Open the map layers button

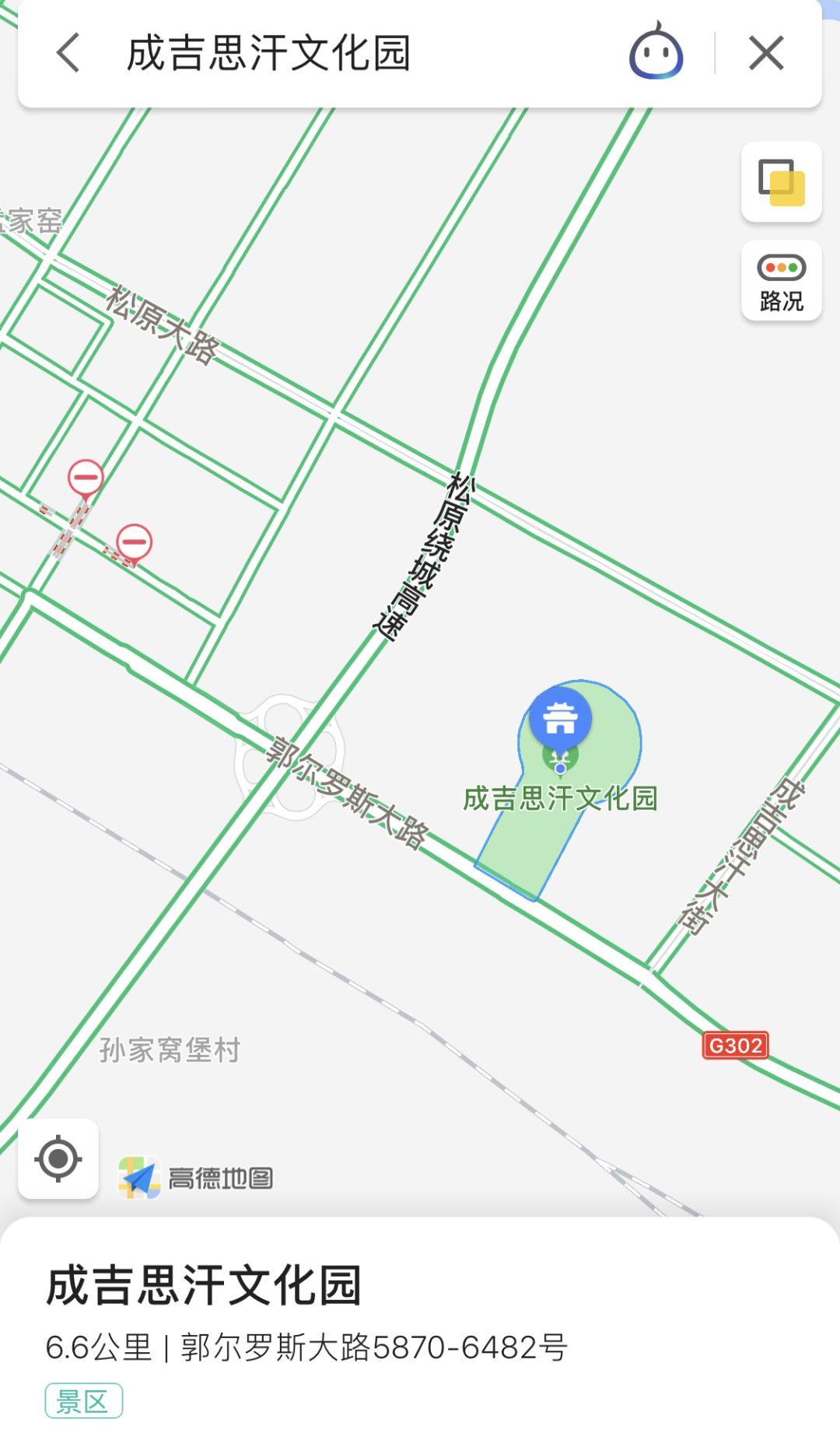point(782,182)
